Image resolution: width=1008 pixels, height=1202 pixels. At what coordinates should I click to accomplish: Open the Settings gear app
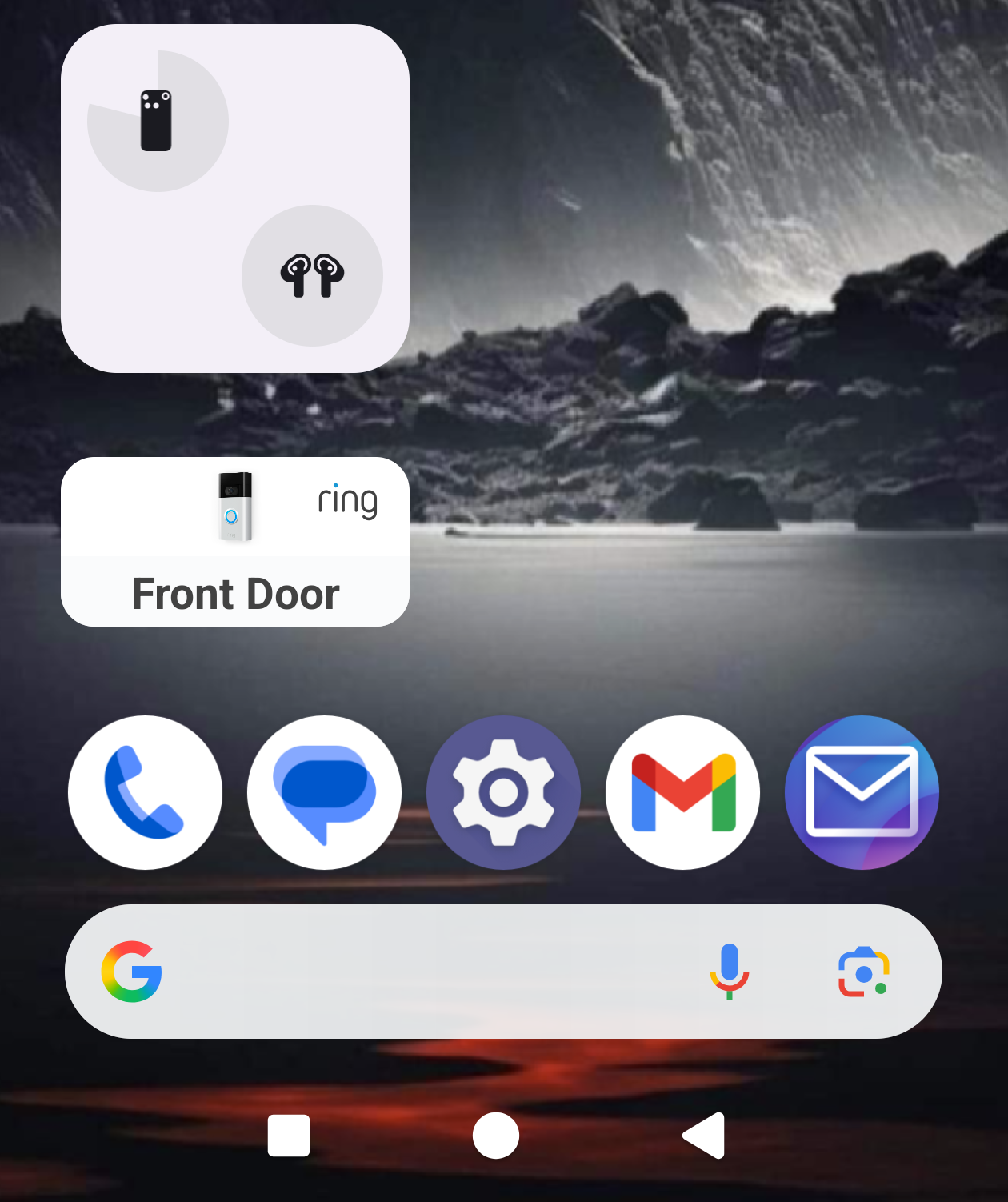503,792
